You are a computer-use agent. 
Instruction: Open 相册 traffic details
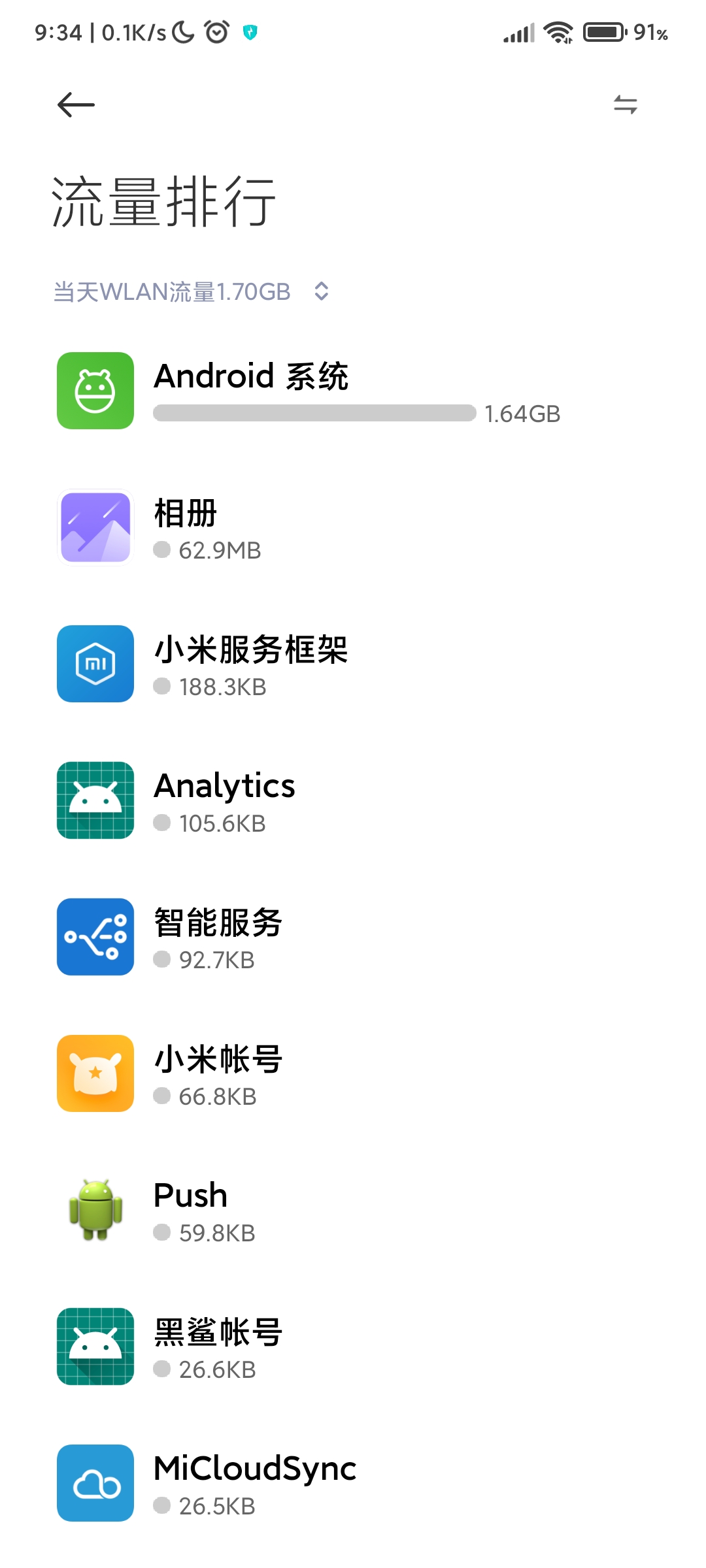coord(353,527)
